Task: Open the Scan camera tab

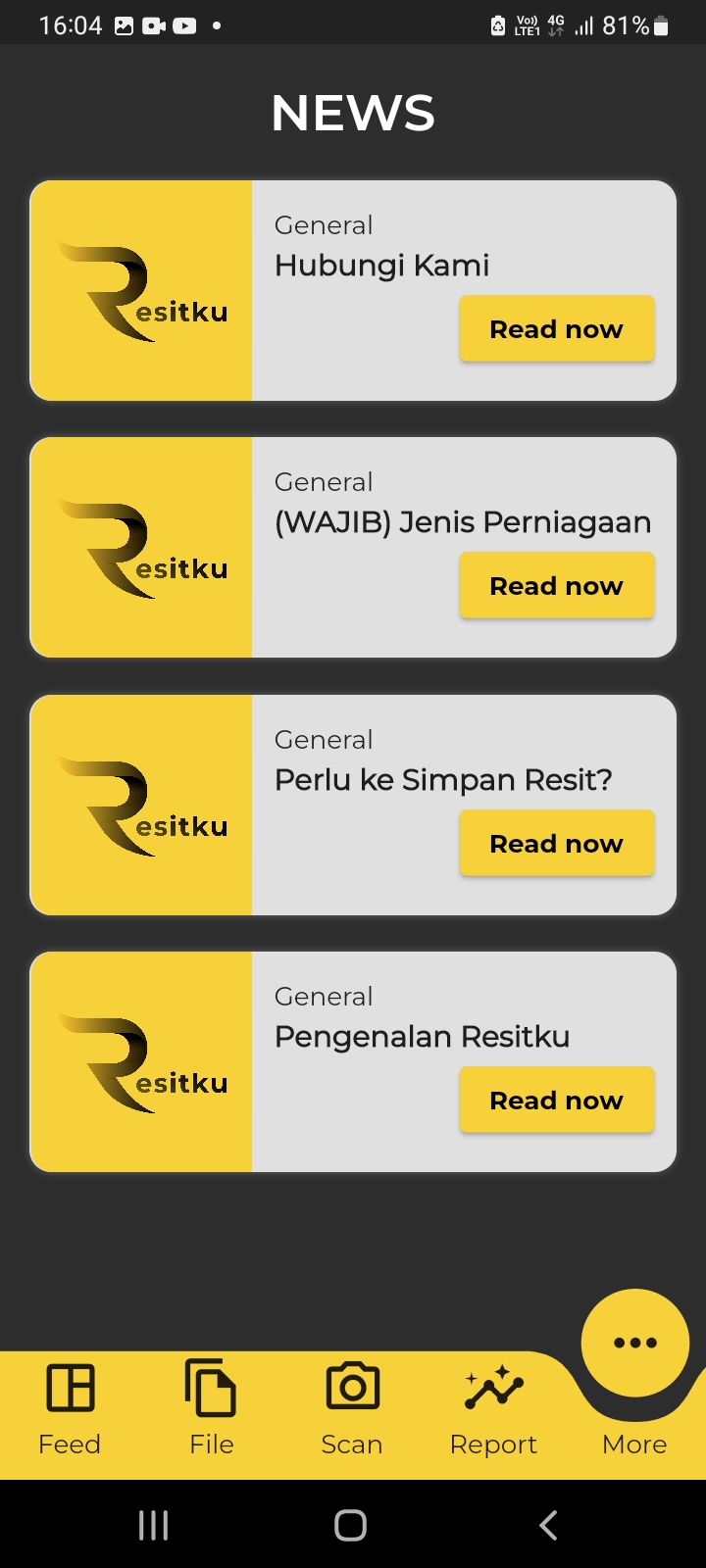Action: (352, 1407)
